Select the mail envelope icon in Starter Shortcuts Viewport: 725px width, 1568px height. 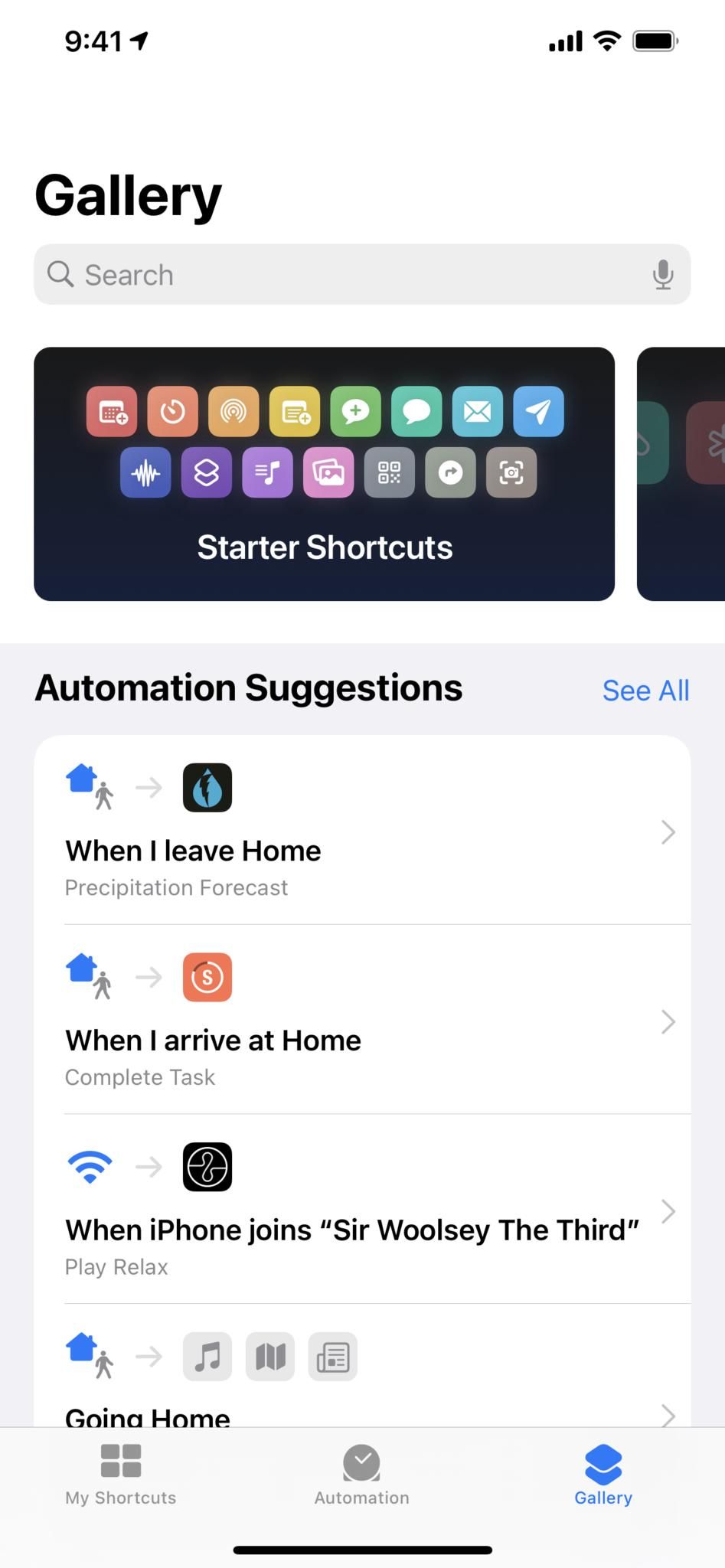(478, 412)
